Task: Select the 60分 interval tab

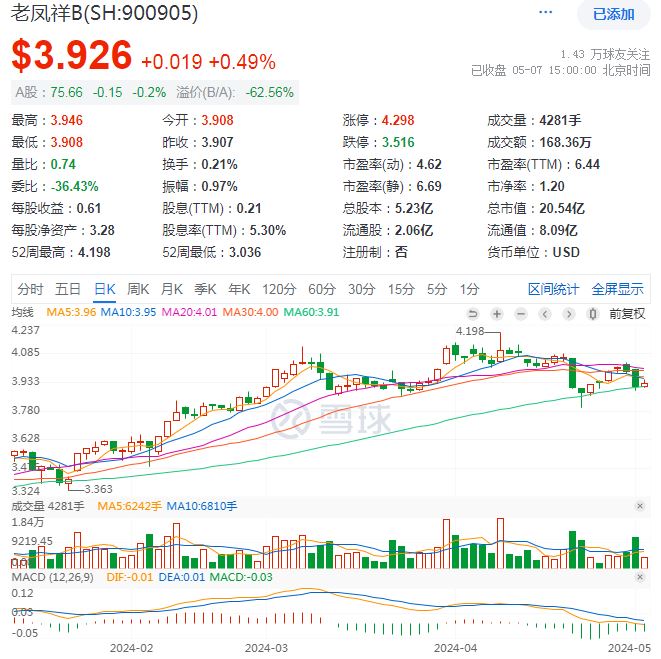Action: (x=321, y=289)
